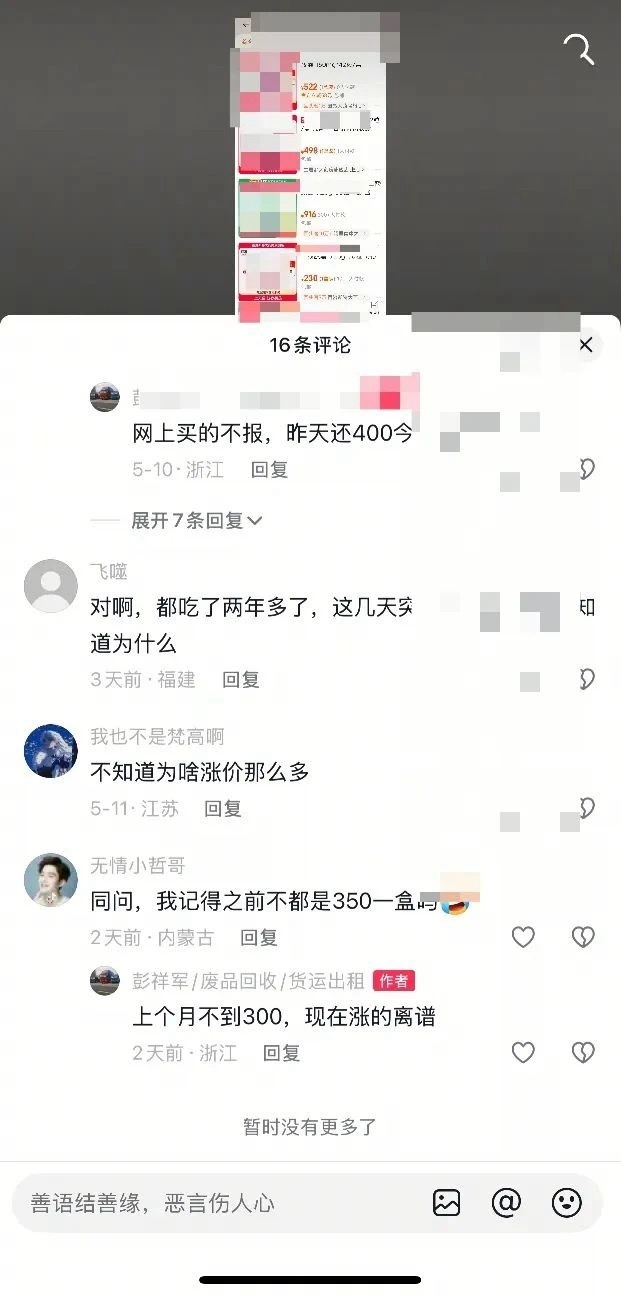Reply to the author's 上个月不到300 comment

pos(281,1053)
